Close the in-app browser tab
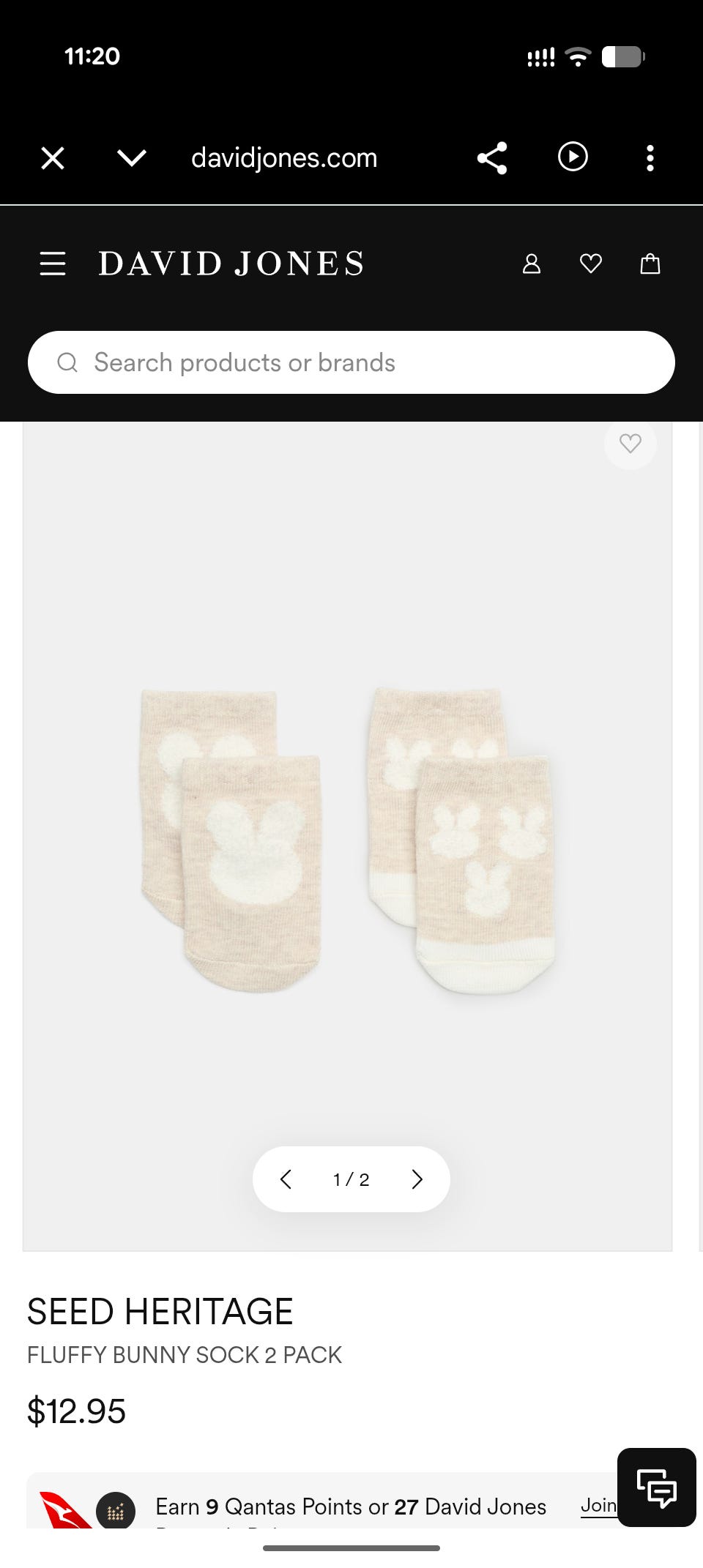 pos(53,157)
